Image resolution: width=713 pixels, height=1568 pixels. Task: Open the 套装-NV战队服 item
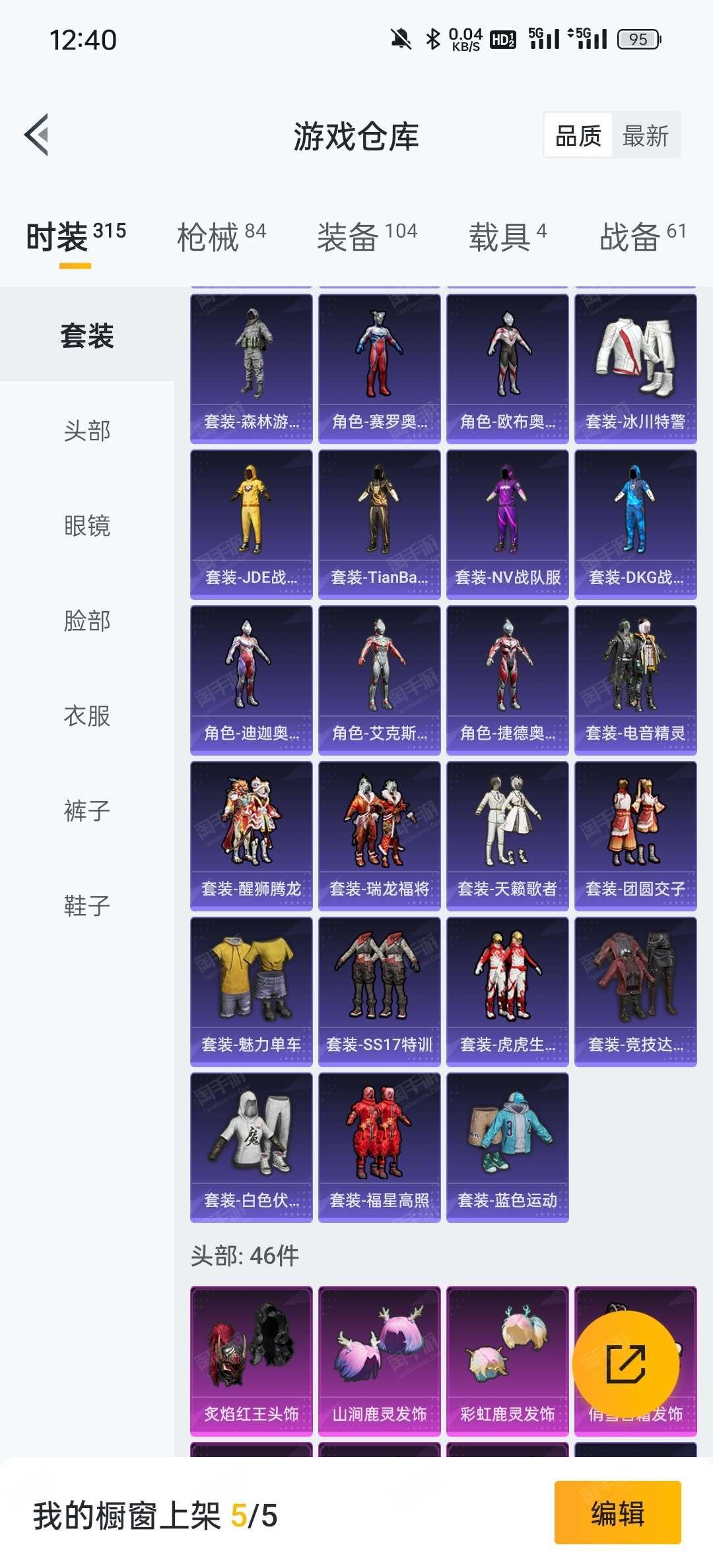click(507, 525)
